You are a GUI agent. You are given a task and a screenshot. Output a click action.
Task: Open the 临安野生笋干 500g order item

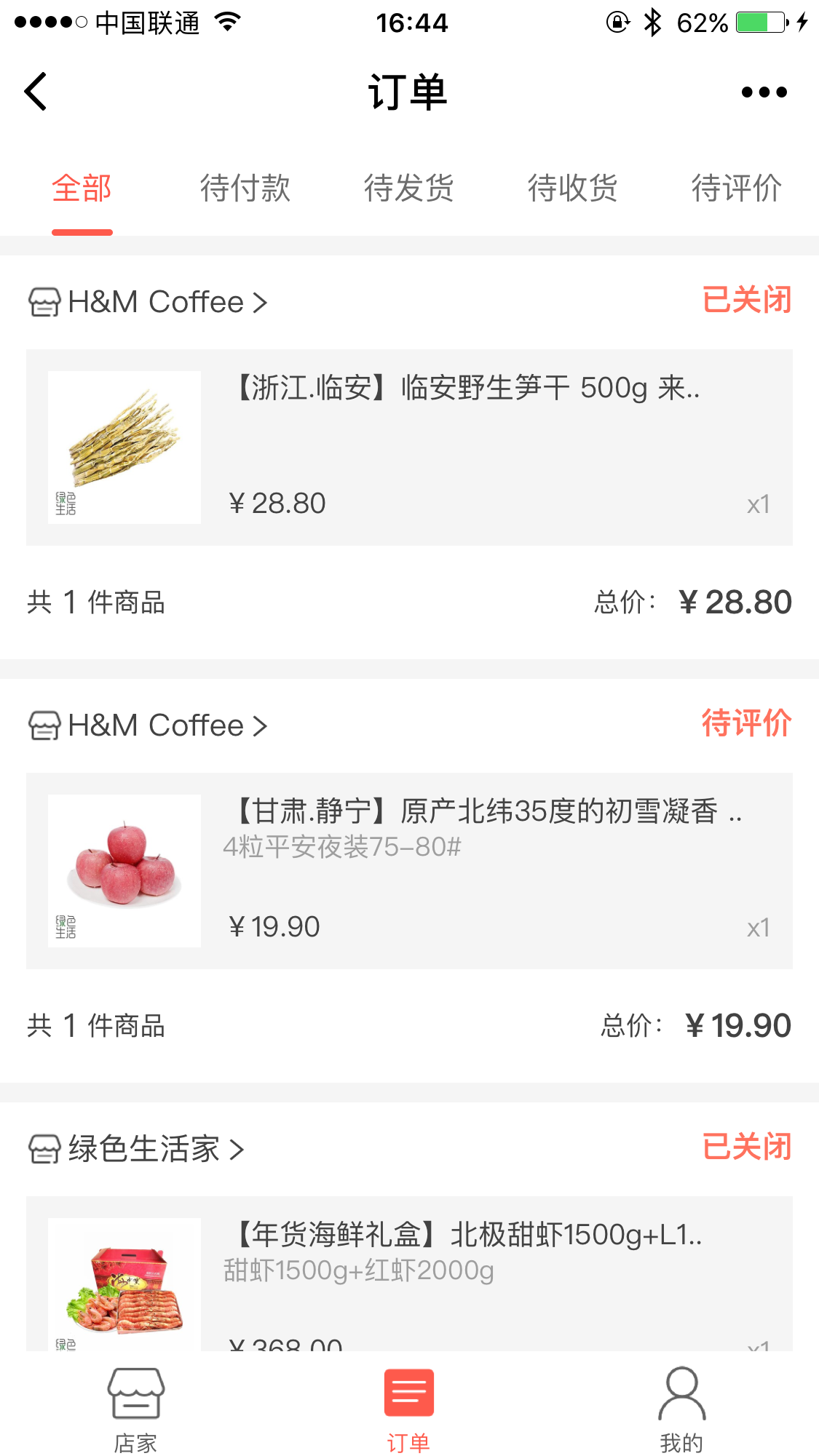[409, 447]
